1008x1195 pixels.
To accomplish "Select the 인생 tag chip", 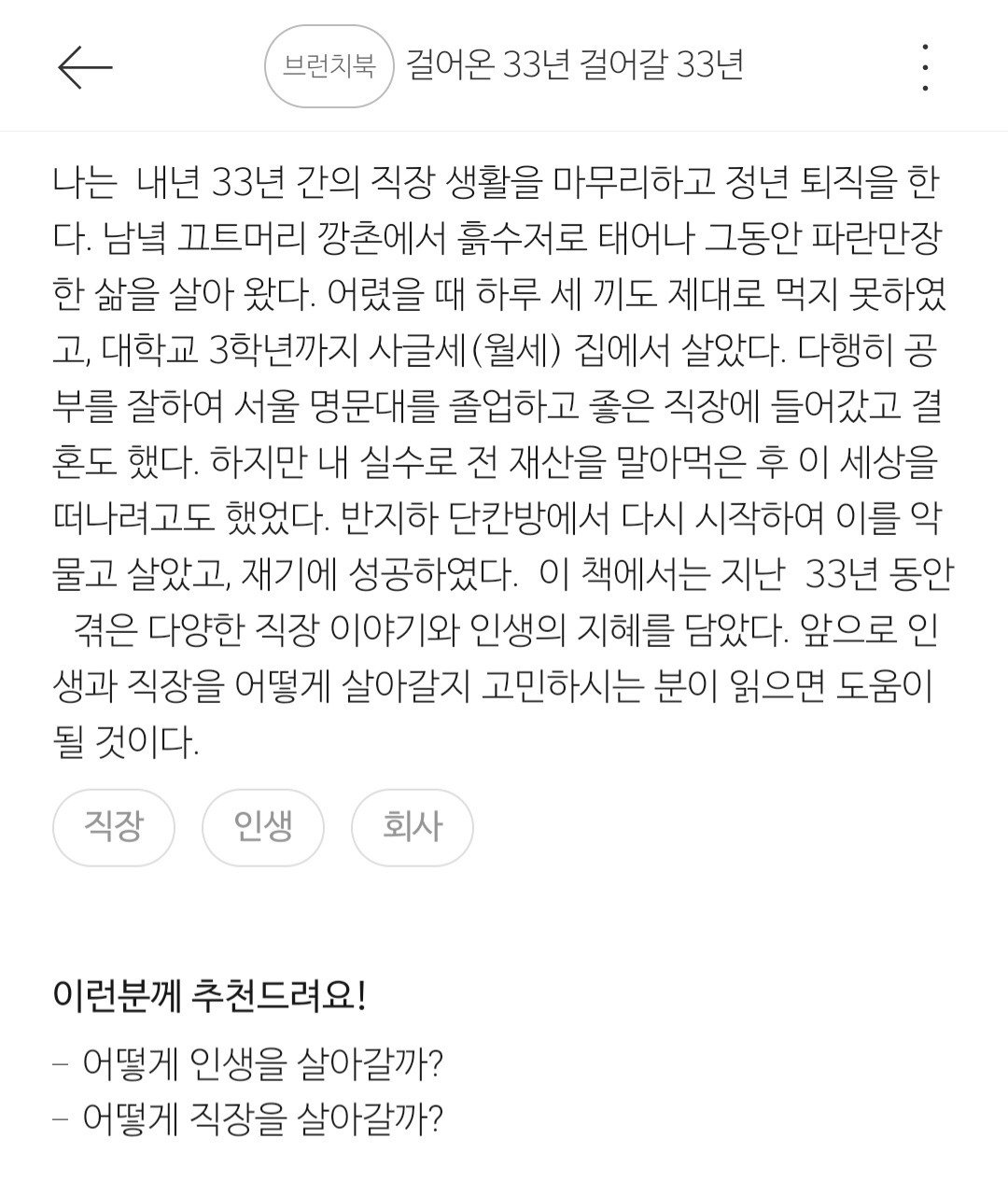I will pos(263,828).
